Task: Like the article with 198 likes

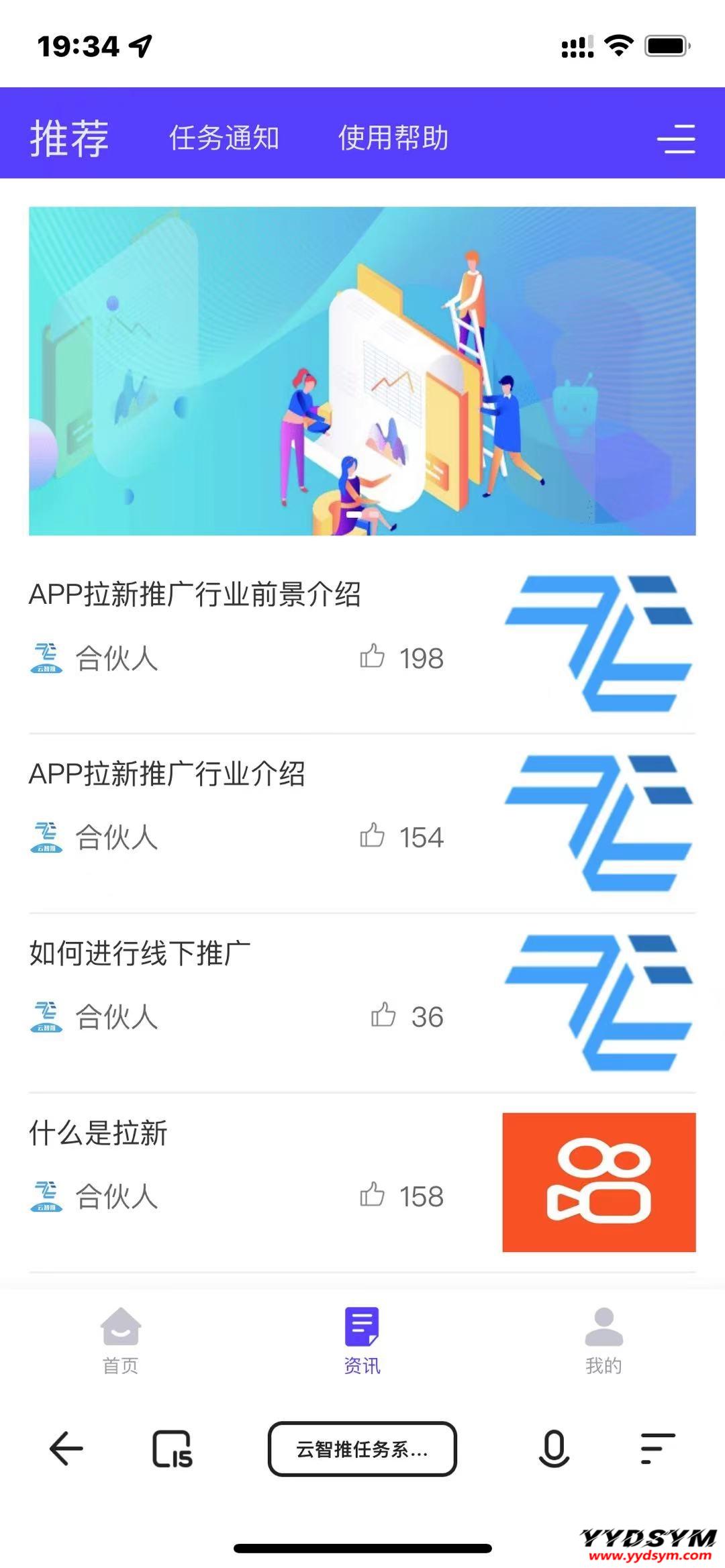Action: pos(373,656)
